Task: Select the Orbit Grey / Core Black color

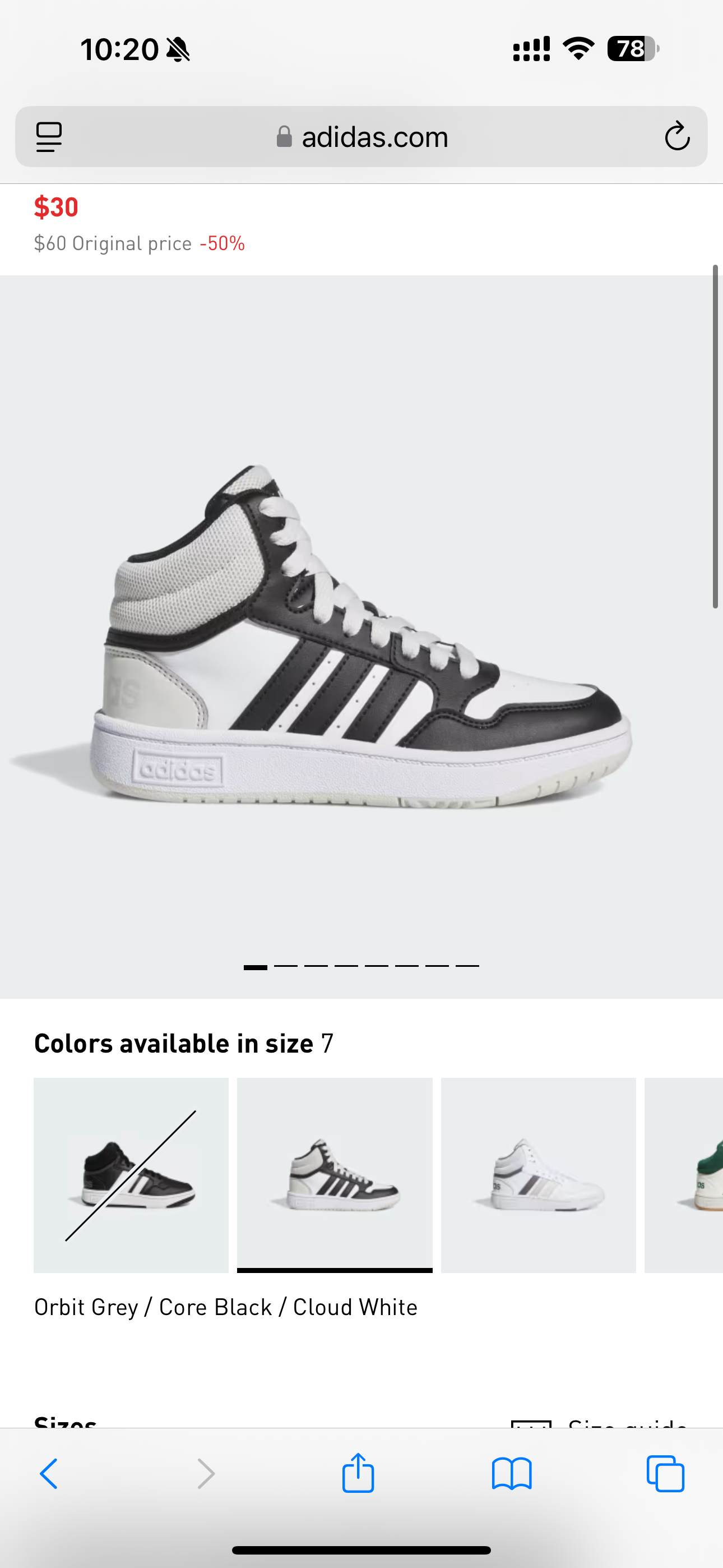Action: (x=334, y=1175)
